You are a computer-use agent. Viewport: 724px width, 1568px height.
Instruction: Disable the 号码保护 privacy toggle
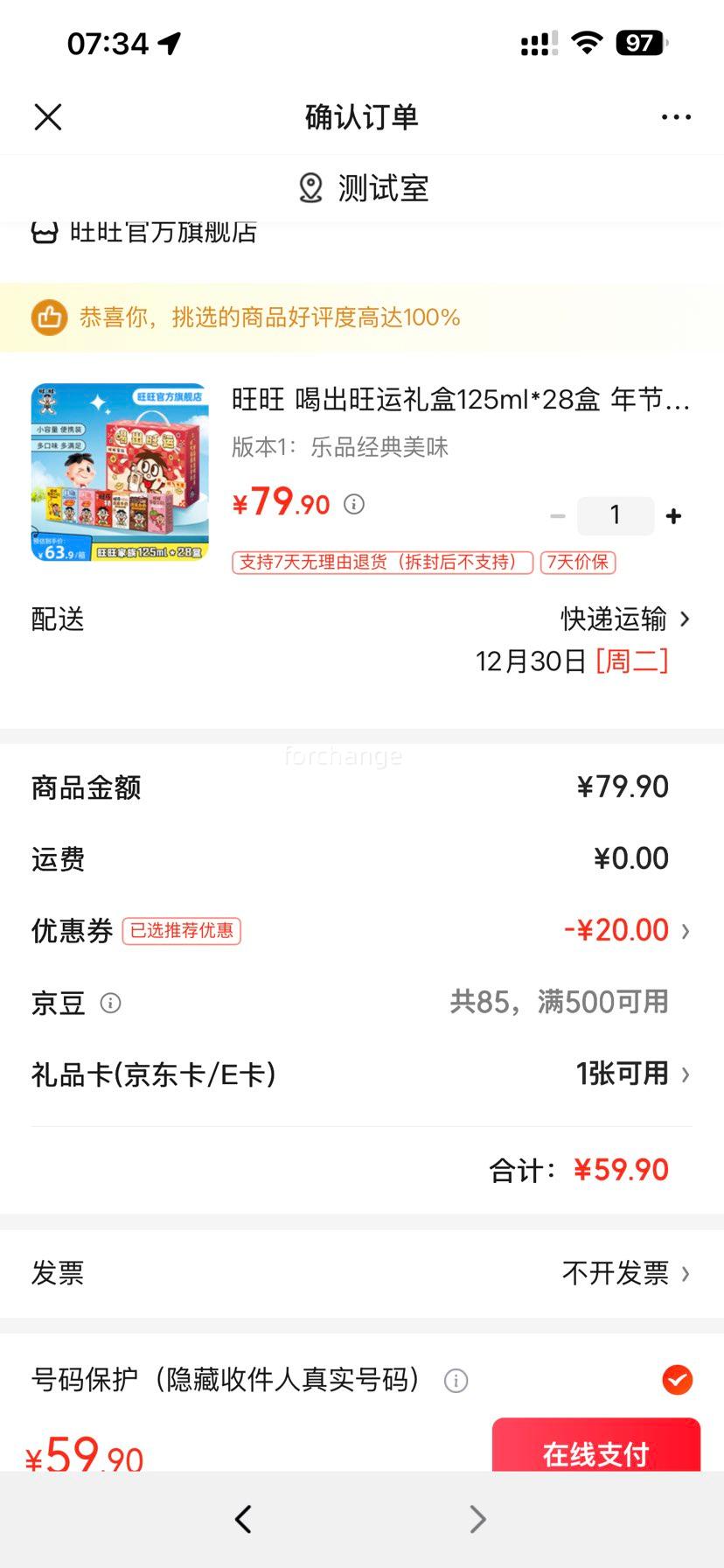[677, 1380]
